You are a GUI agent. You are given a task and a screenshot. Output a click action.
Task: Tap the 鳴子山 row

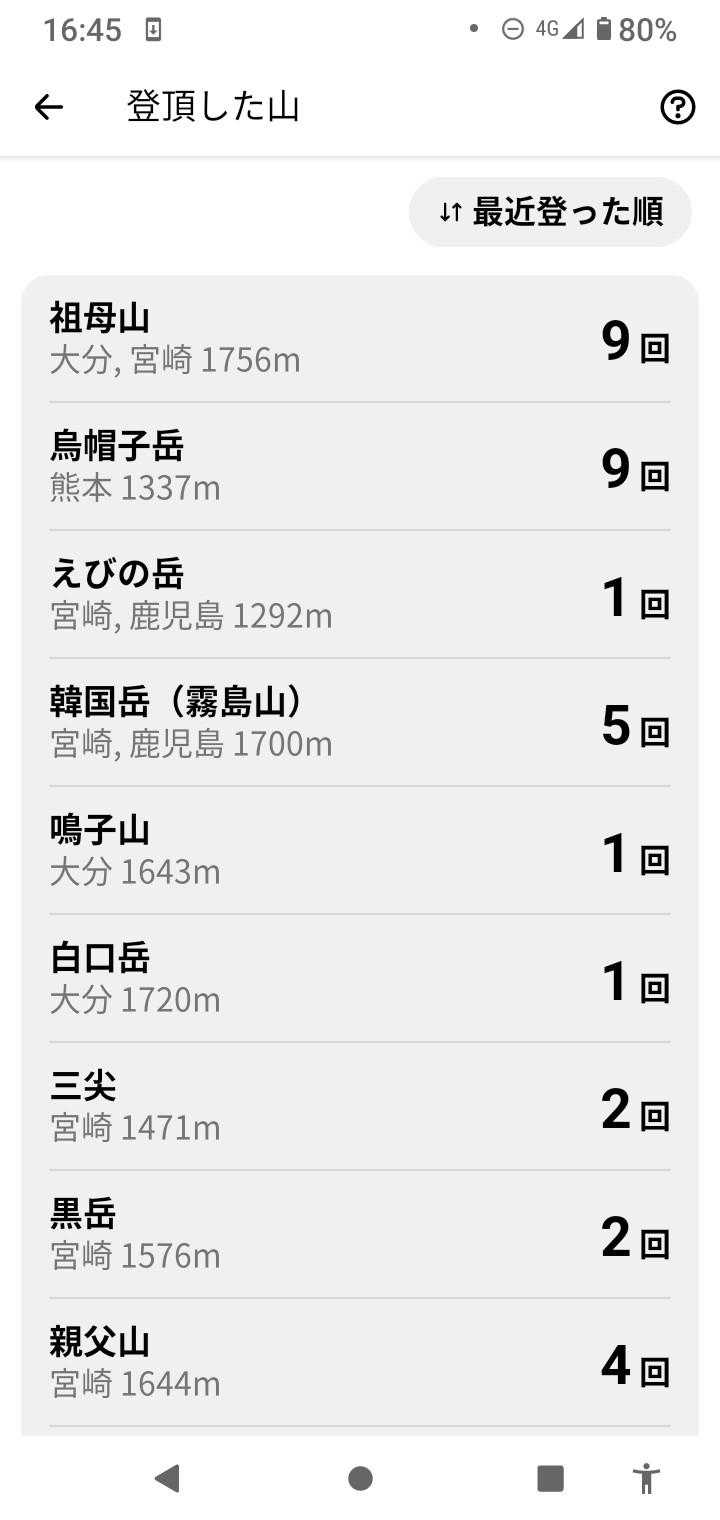(x=360, y=851)
